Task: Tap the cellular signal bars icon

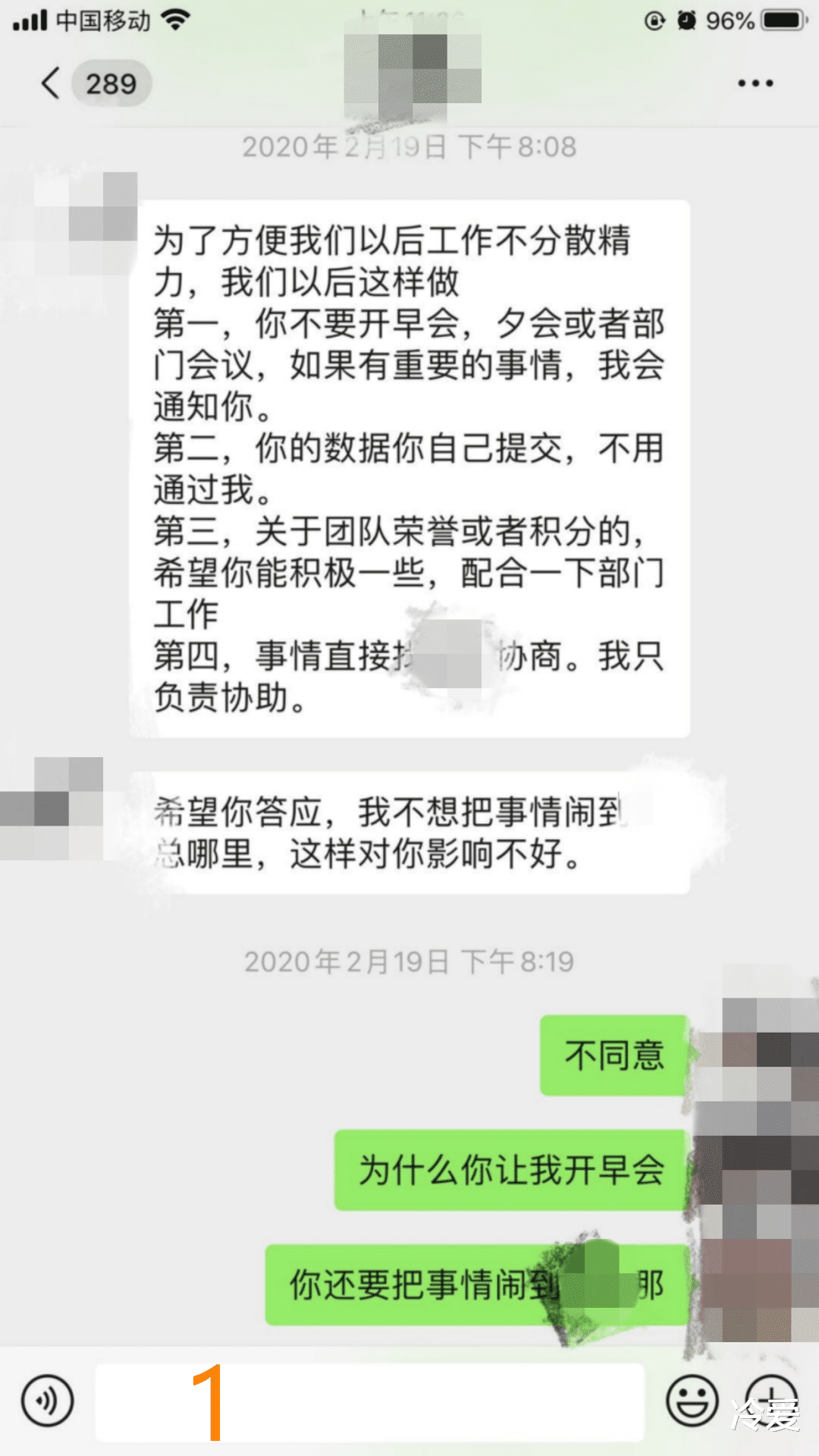Action: [30, 20]
